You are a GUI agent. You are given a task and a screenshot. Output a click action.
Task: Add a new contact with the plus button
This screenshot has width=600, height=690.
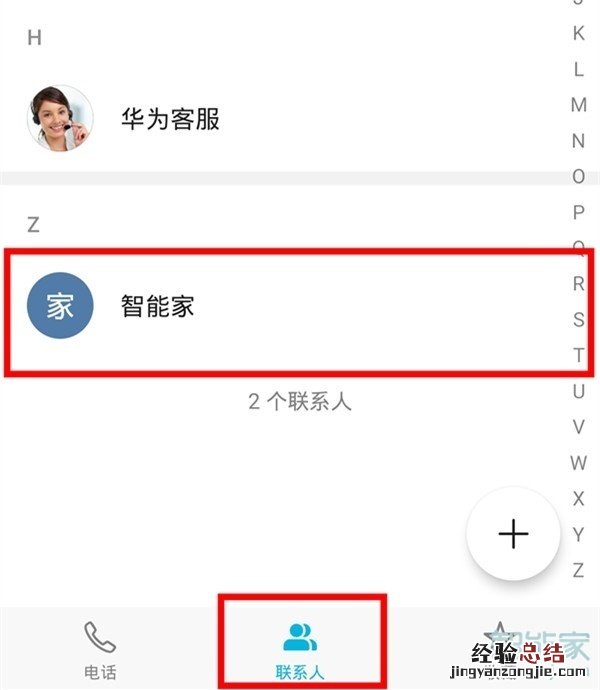click(513, 534)
